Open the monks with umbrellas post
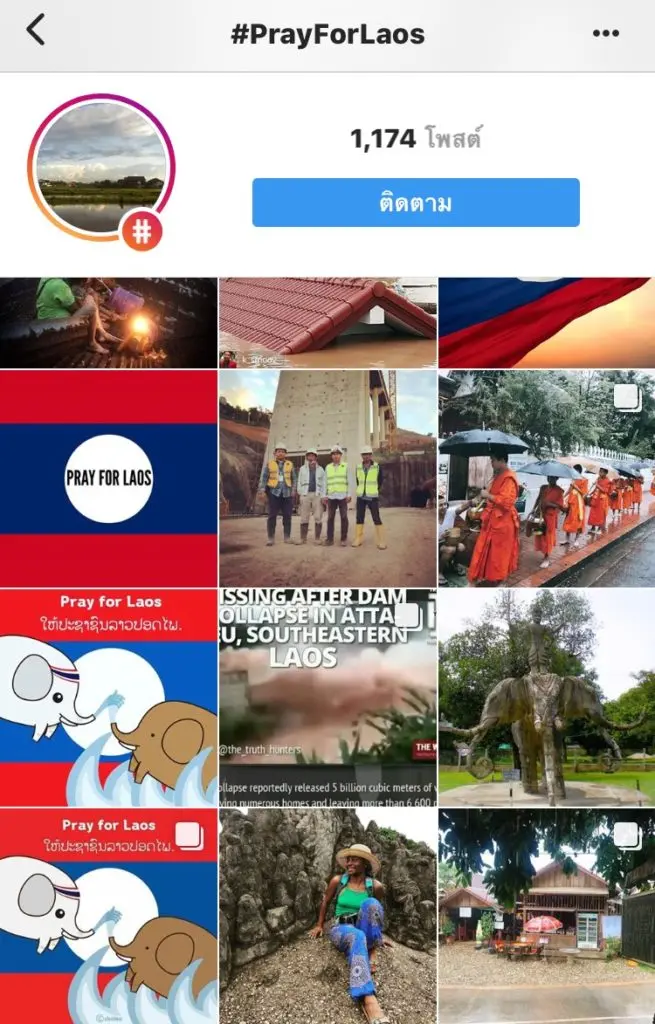655x1024 pixels. 546,478
